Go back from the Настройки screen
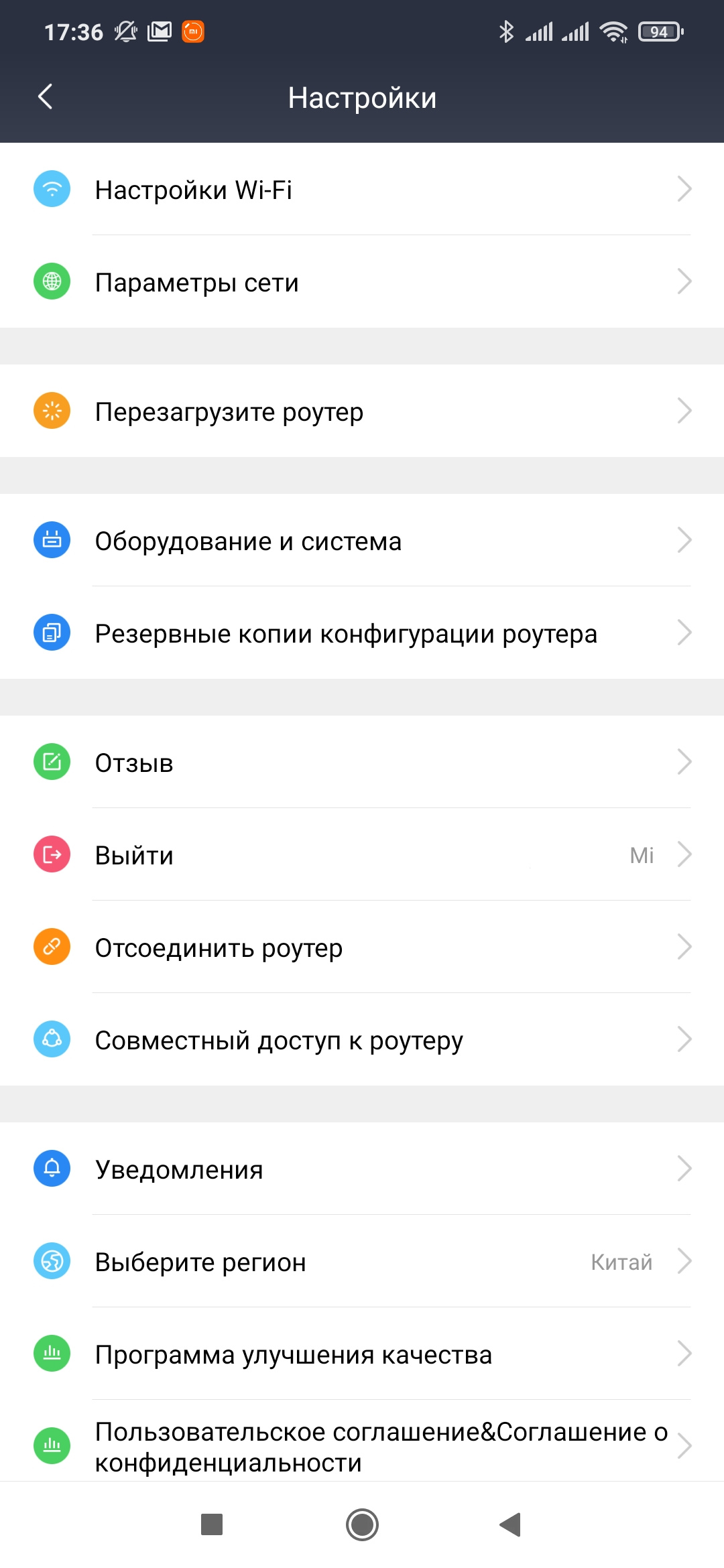 click(x=46, y=97)
